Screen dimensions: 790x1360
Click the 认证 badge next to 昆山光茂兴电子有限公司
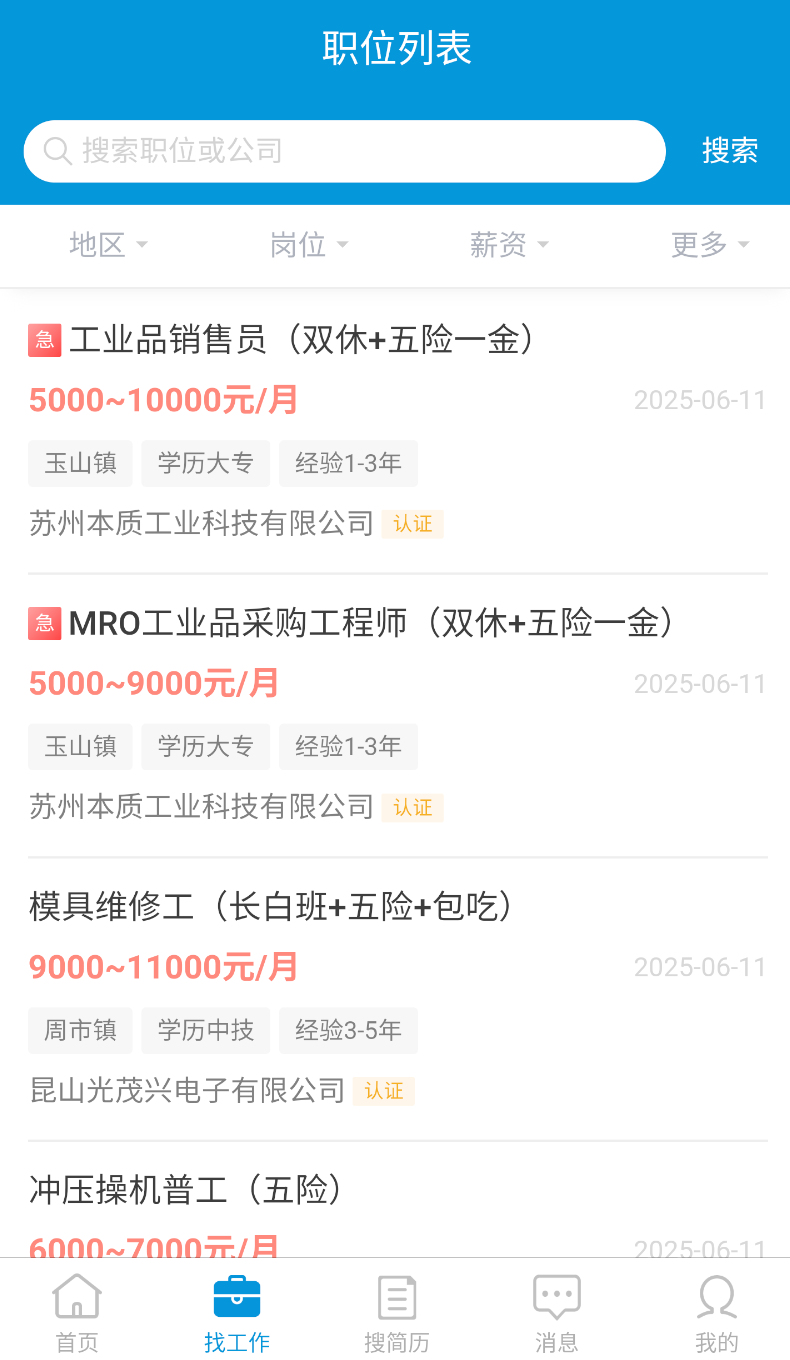click(x=384, y=1091)
